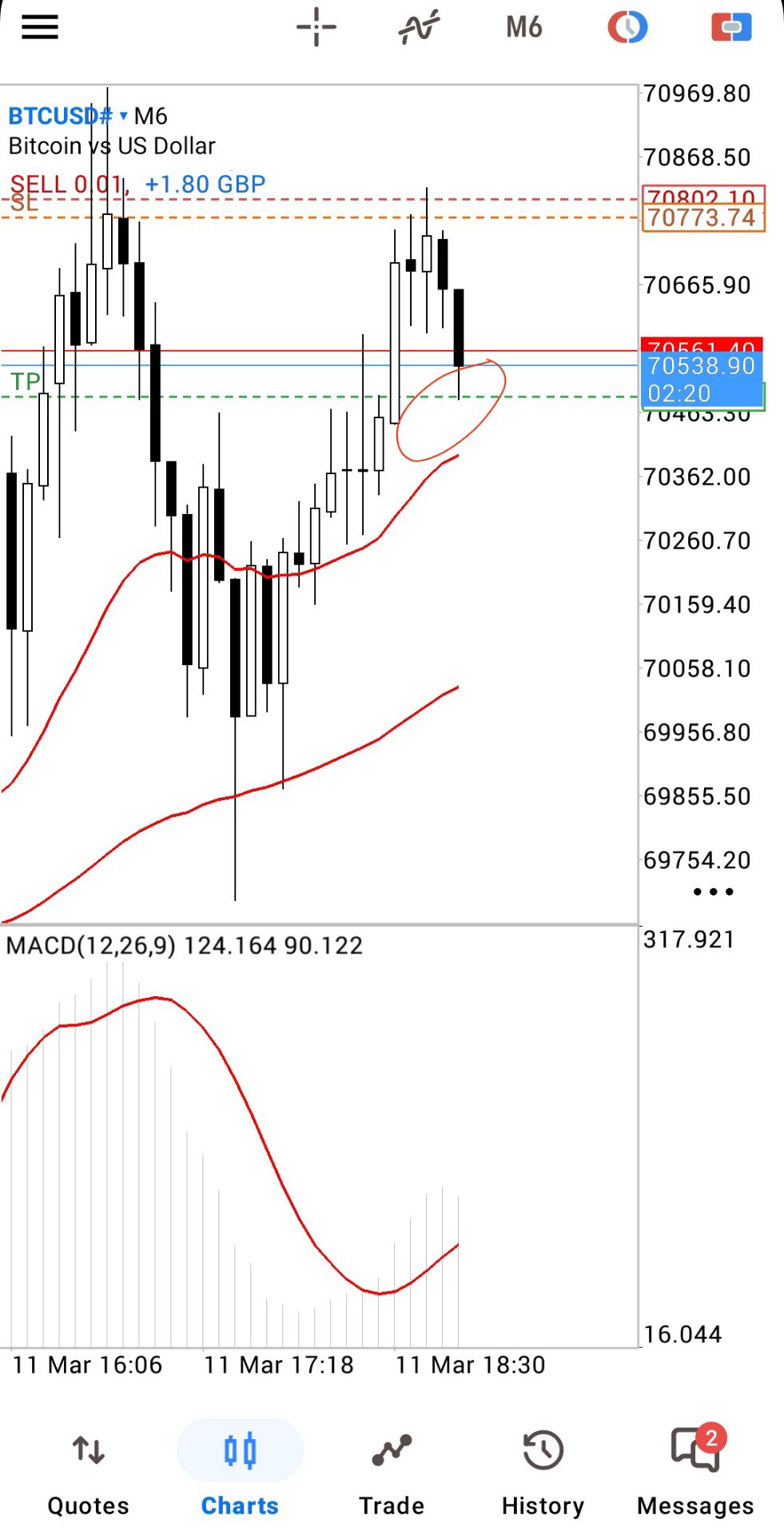Change the M6 timeframe

pyautogui.click(x=523, y=27)
